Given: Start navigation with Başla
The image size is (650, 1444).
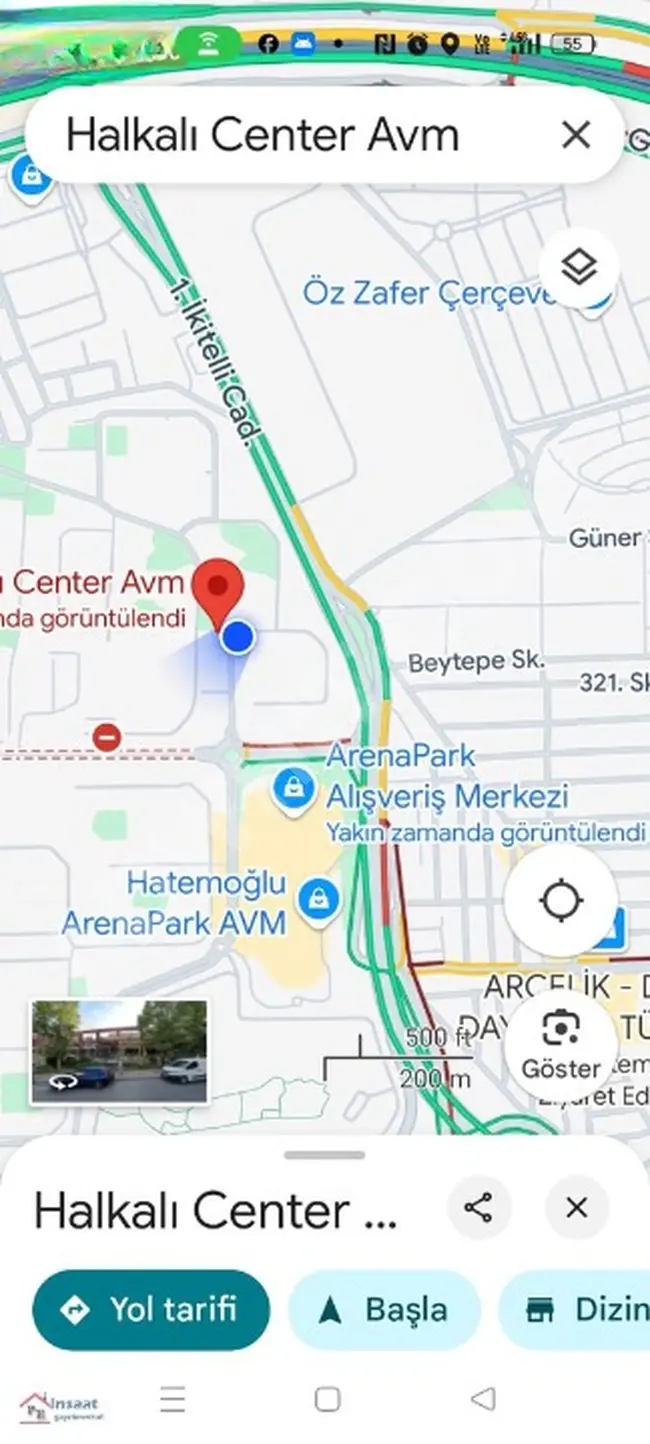Looking at the screenshot, I should pyautogui.click(x=384, y=1310).
